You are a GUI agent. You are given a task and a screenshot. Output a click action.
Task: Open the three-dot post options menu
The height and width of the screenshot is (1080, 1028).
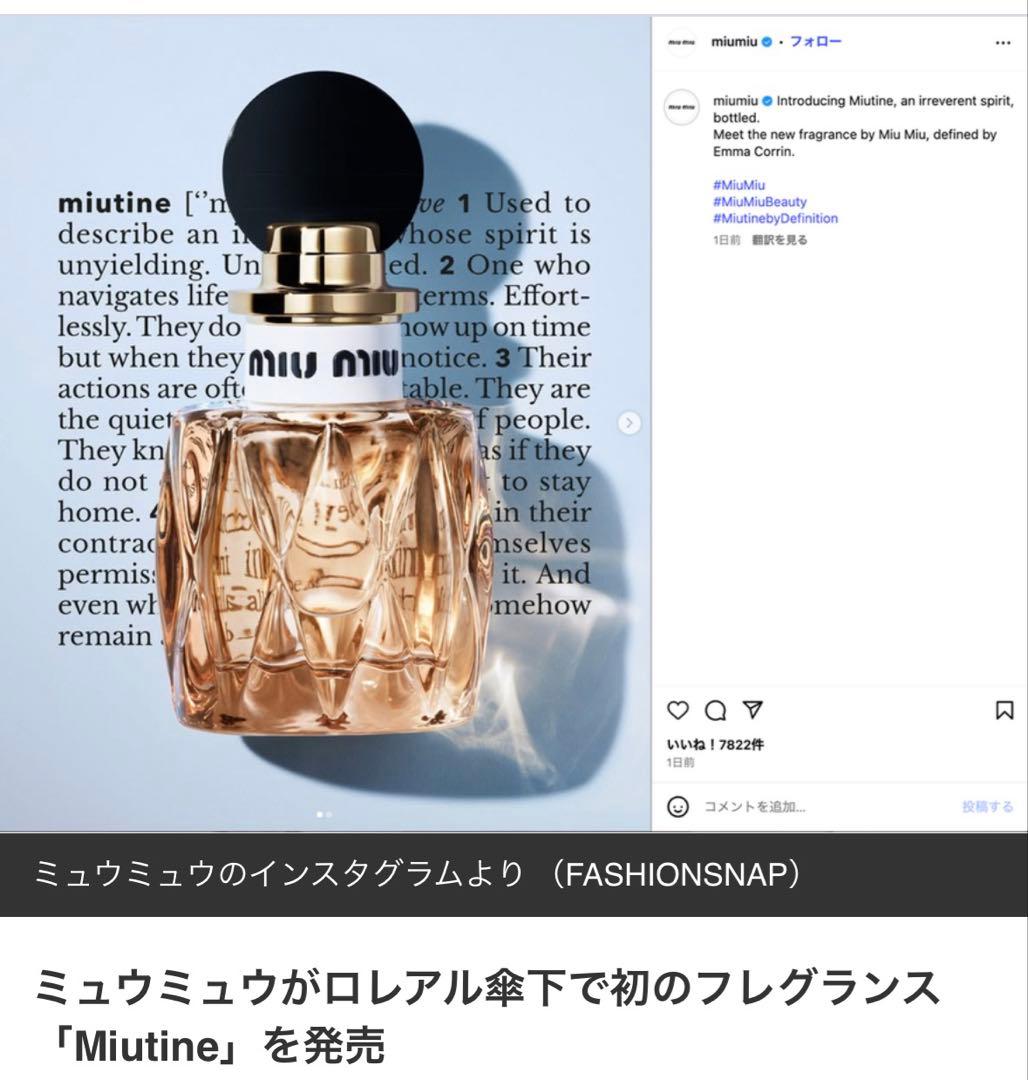[1003, 42]
